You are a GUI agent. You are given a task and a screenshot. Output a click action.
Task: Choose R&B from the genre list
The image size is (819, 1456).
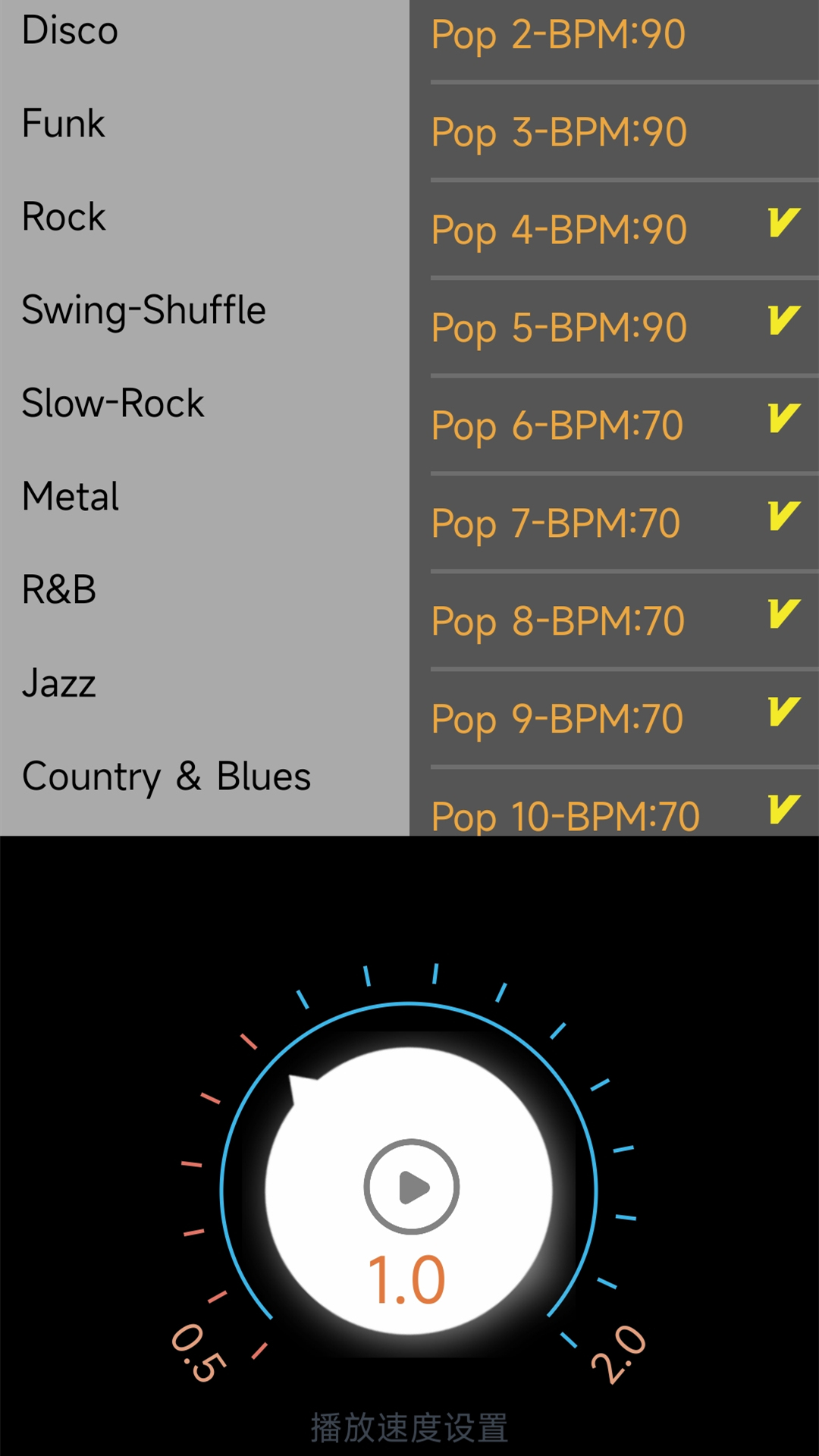[205, 590]
